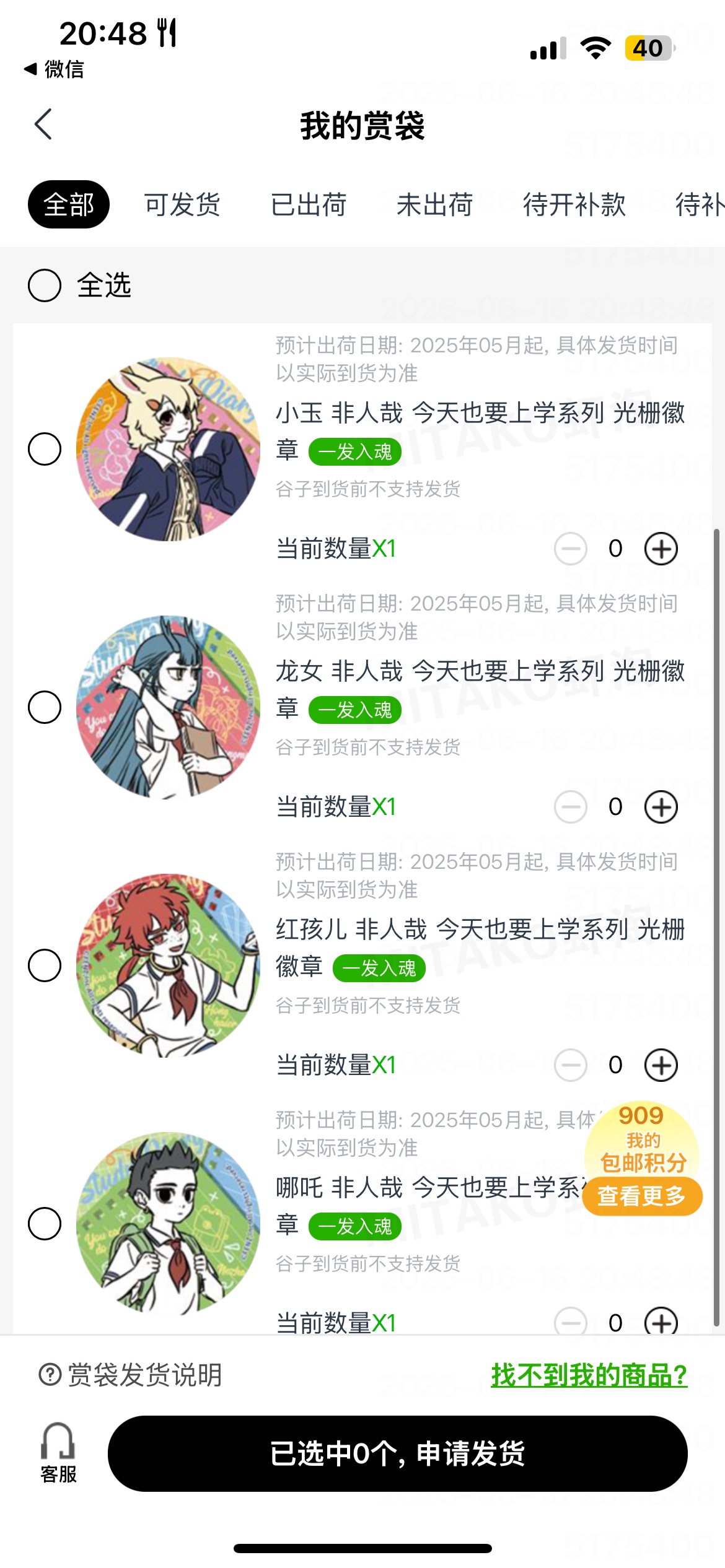Switch to the 可发货 tab

pos(182,205)
